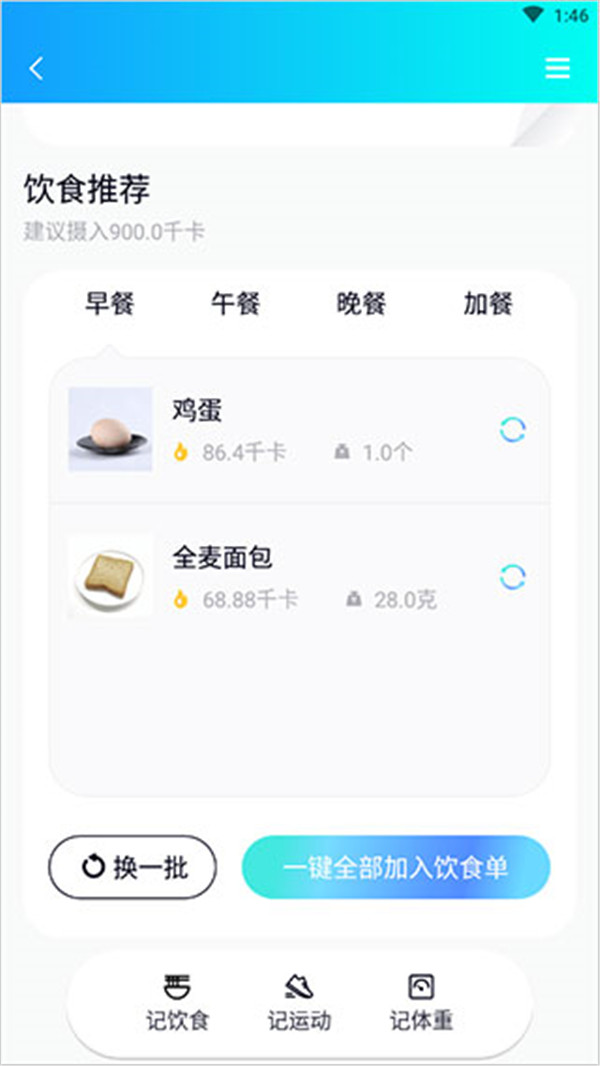Screen dimensions: 600x1066
Task: Go back using the top arrow
Action: (37, 68)
